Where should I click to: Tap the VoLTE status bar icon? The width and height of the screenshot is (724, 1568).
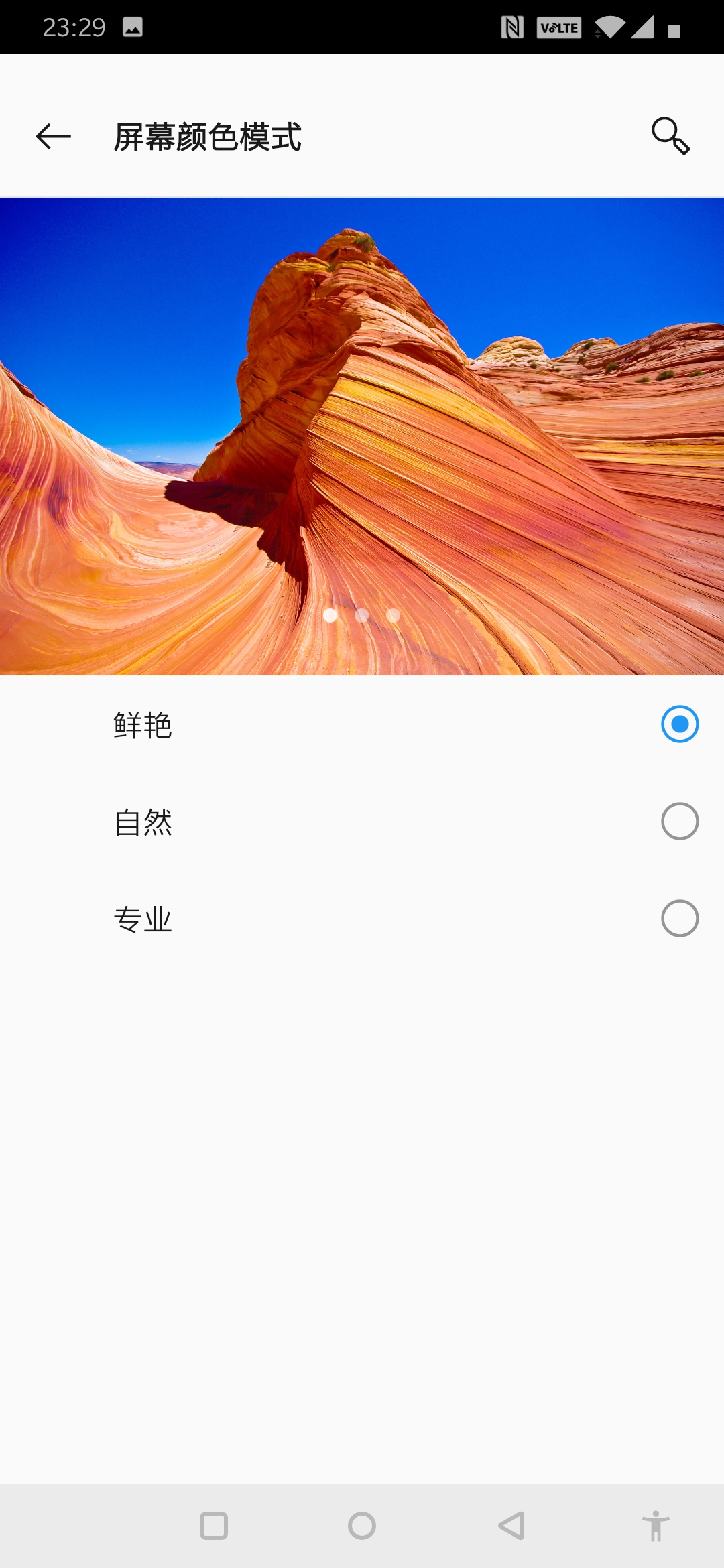[558, 27]
